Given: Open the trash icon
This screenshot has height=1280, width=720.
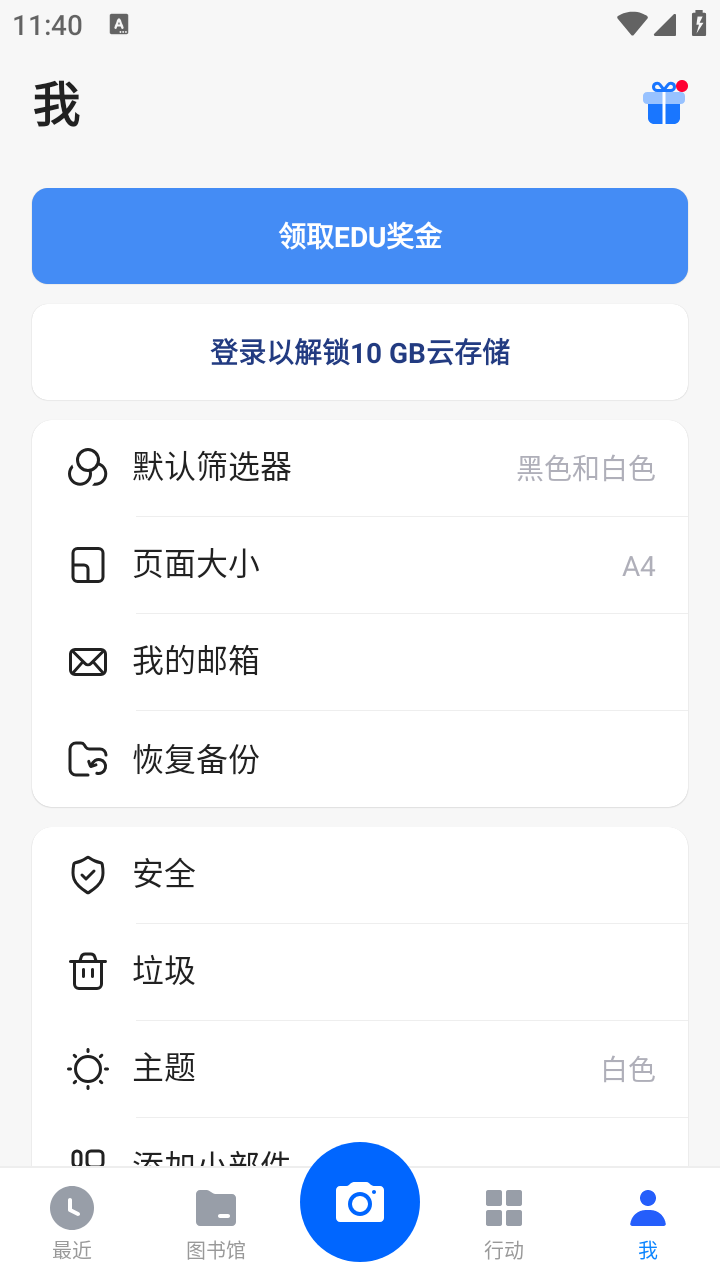Looking at the screenshot, I should tap(87, 971).
